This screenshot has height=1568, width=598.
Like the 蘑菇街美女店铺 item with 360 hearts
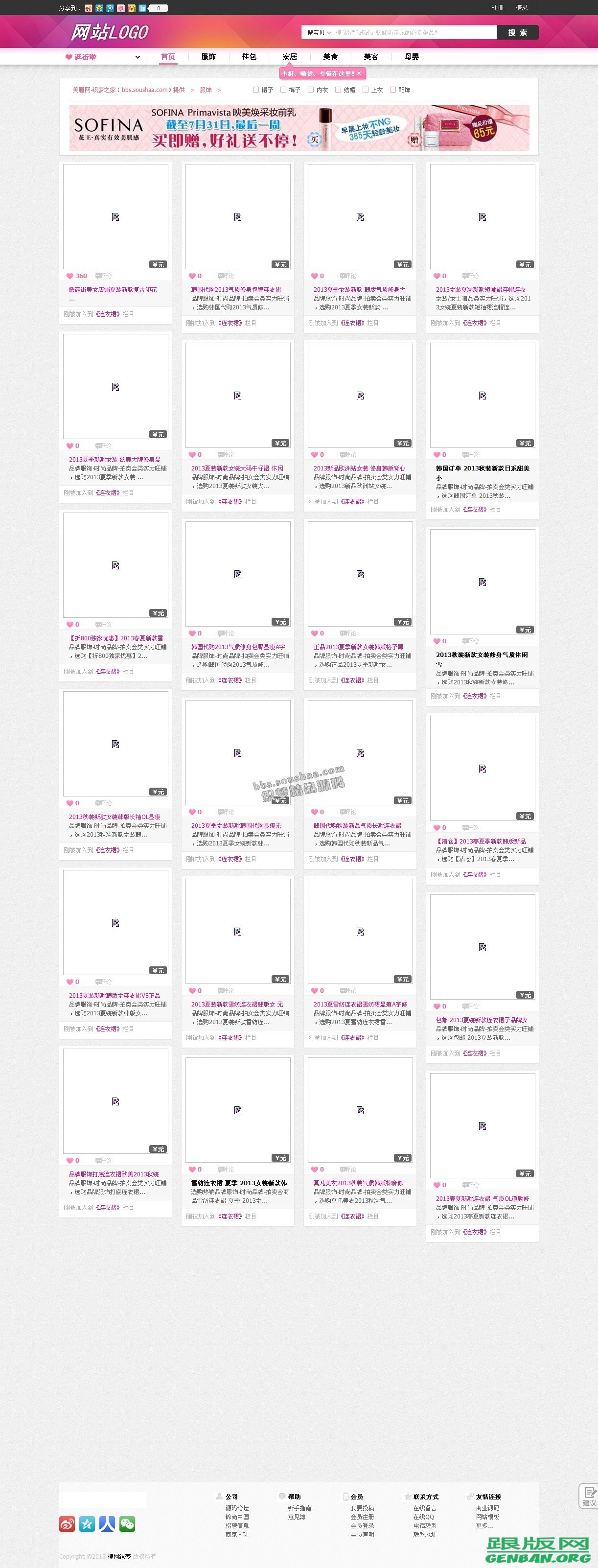[x=70, y=276]
